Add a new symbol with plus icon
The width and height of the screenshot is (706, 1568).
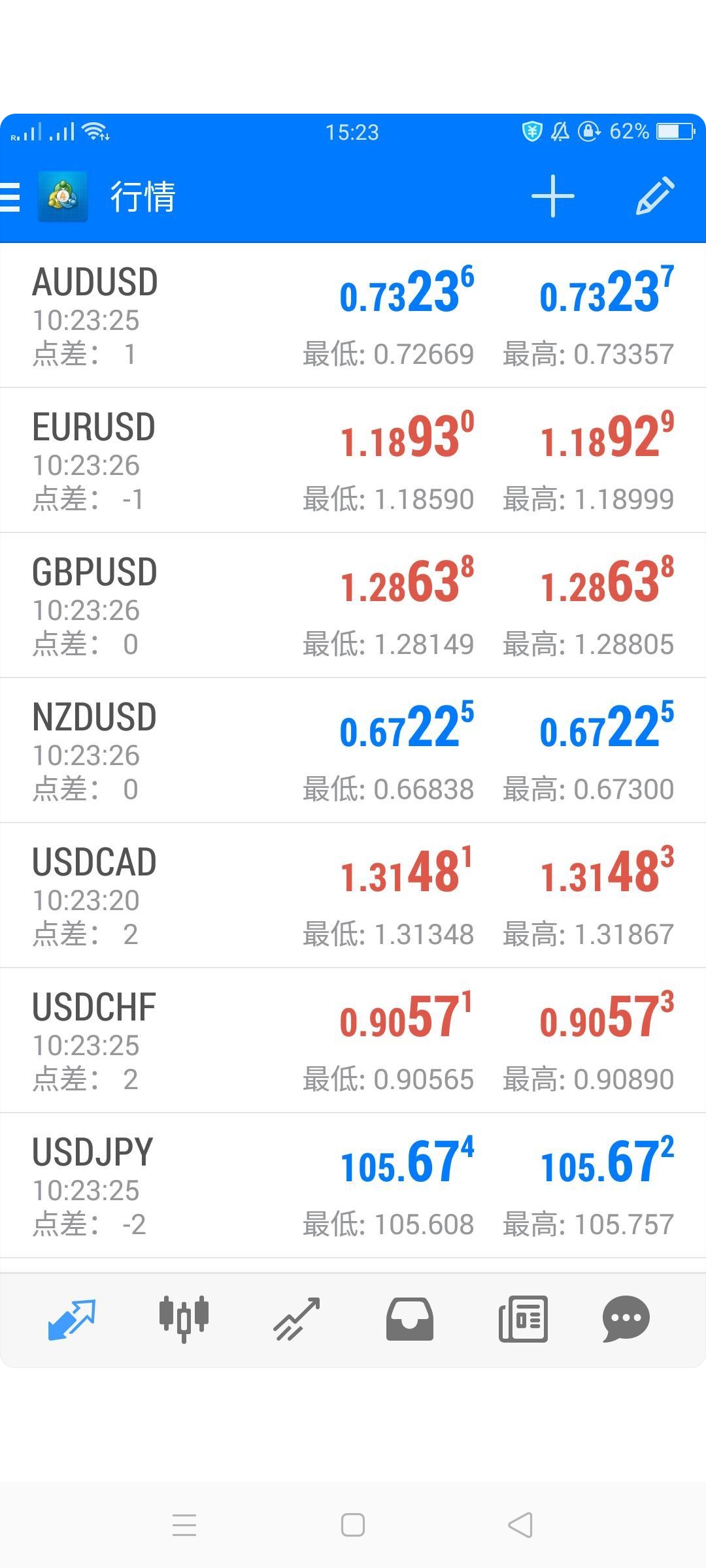pos(552,196)
